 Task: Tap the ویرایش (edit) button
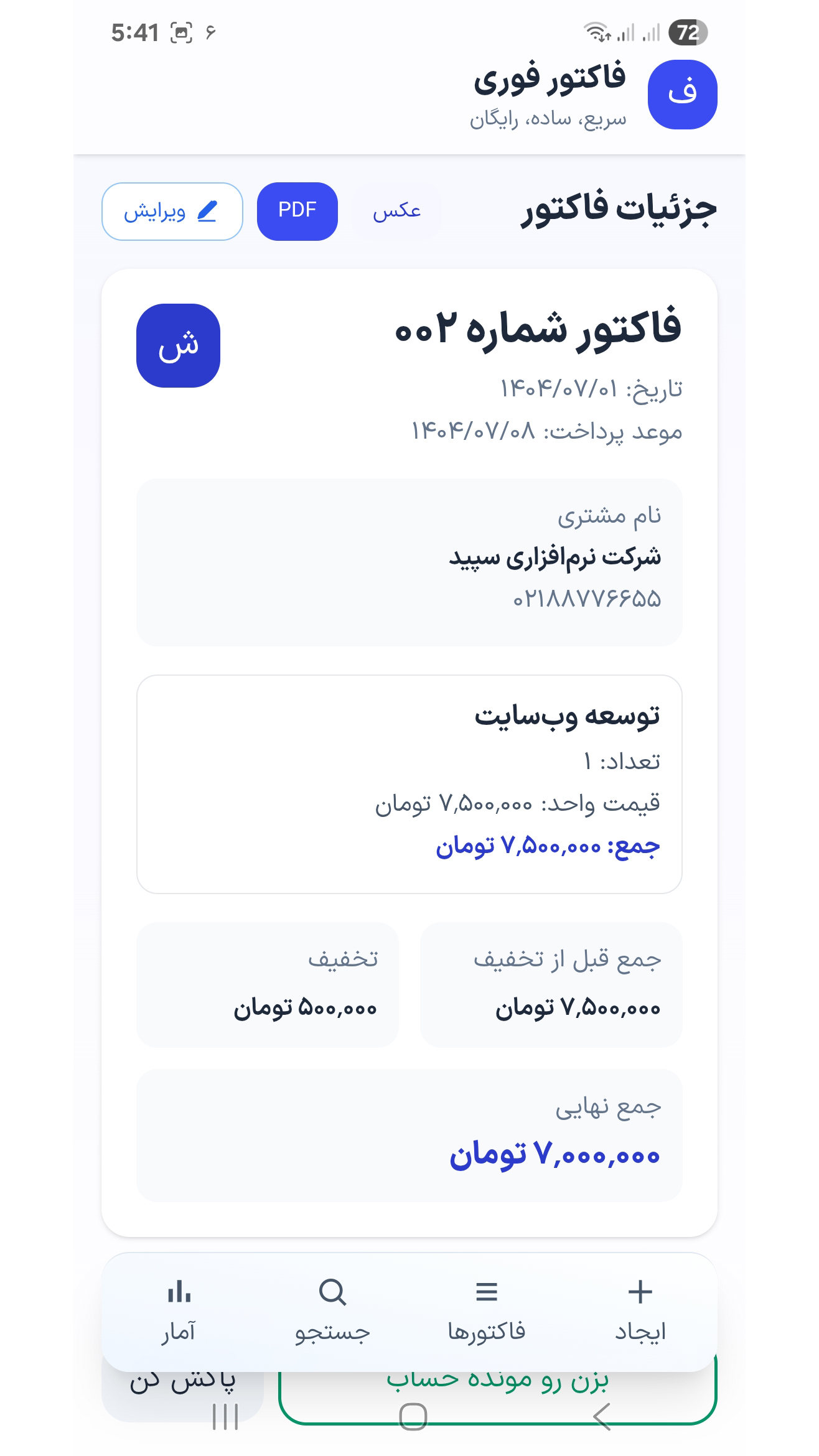[172, 212]
